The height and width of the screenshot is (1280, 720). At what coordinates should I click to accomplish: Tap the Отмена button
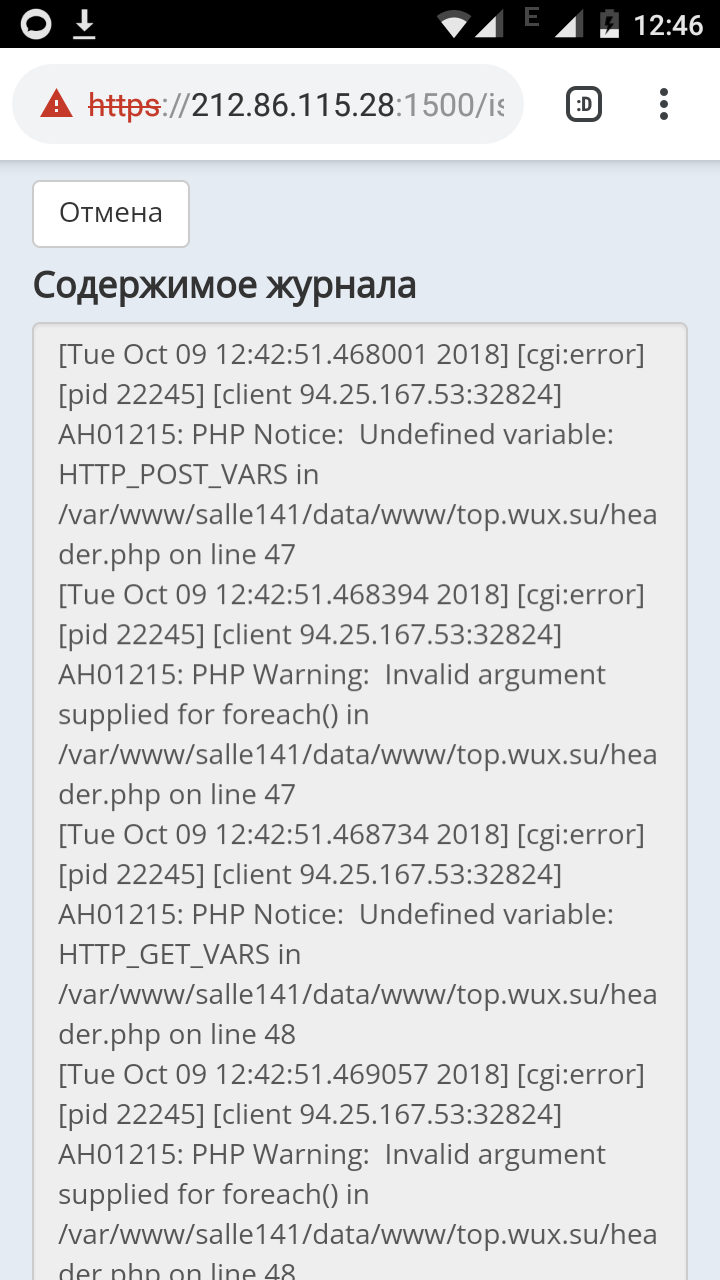coord(111,213)
